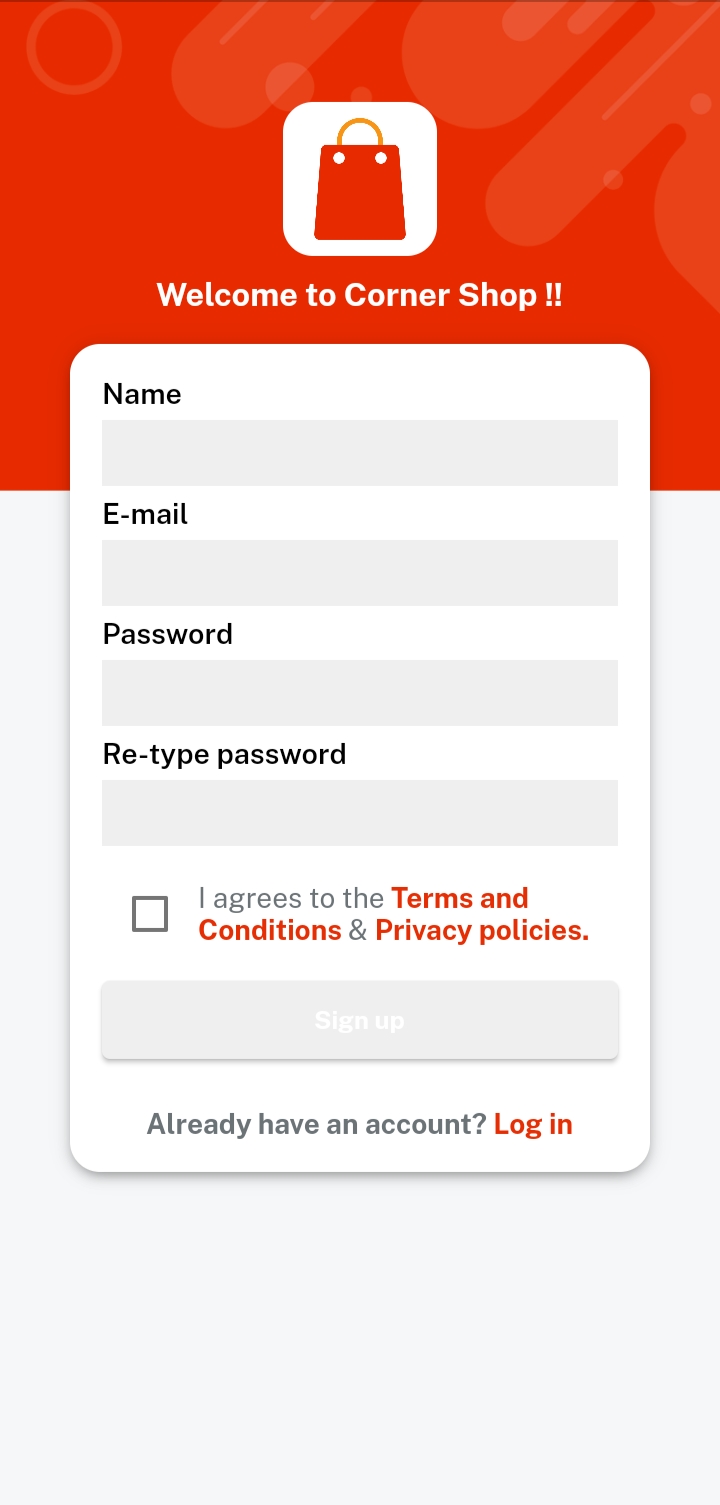Click the Already have an account text

coord(315,1123)
